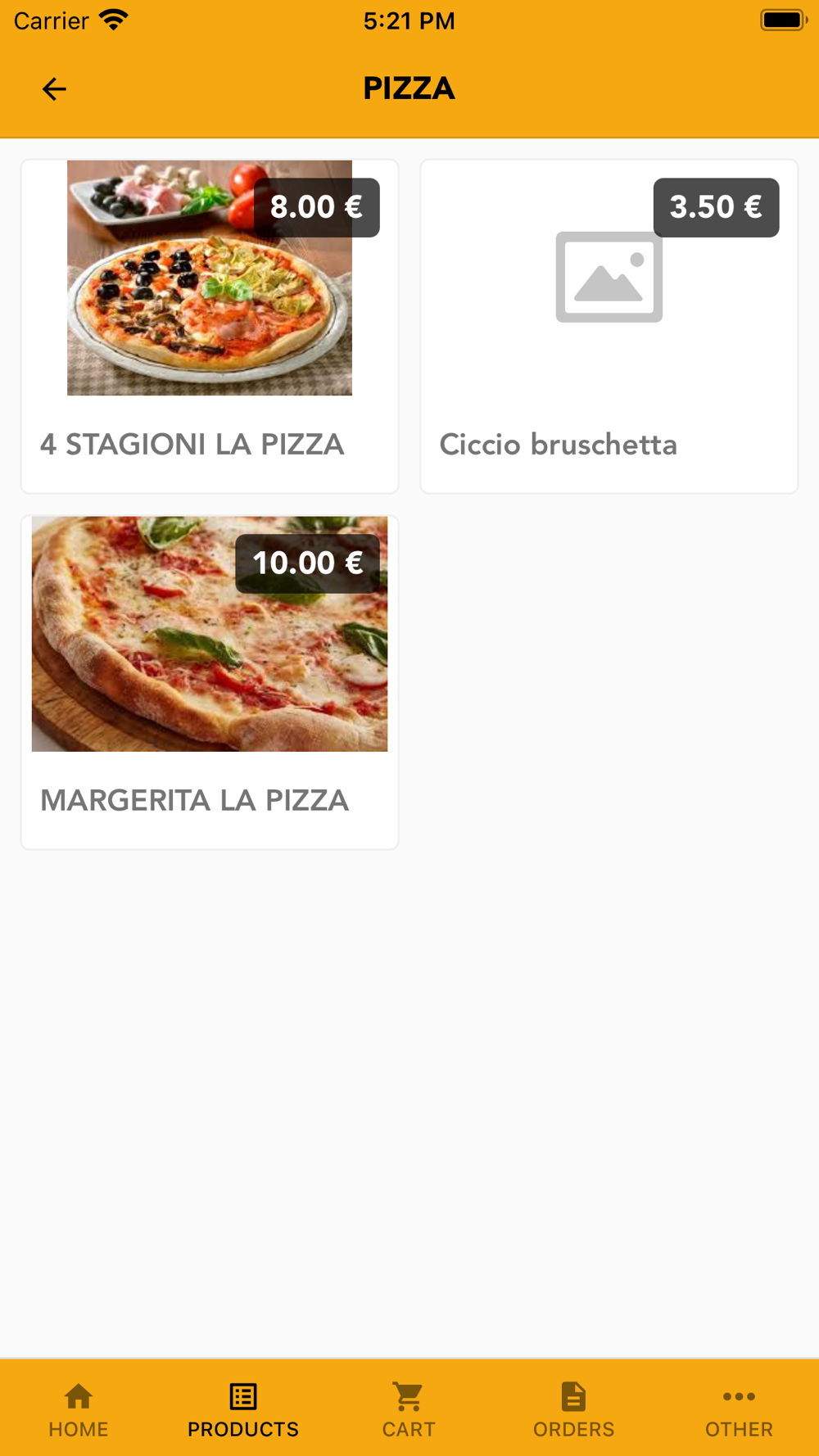
Task: Switch to the Home tab
Action: (x=79, y=1409)
